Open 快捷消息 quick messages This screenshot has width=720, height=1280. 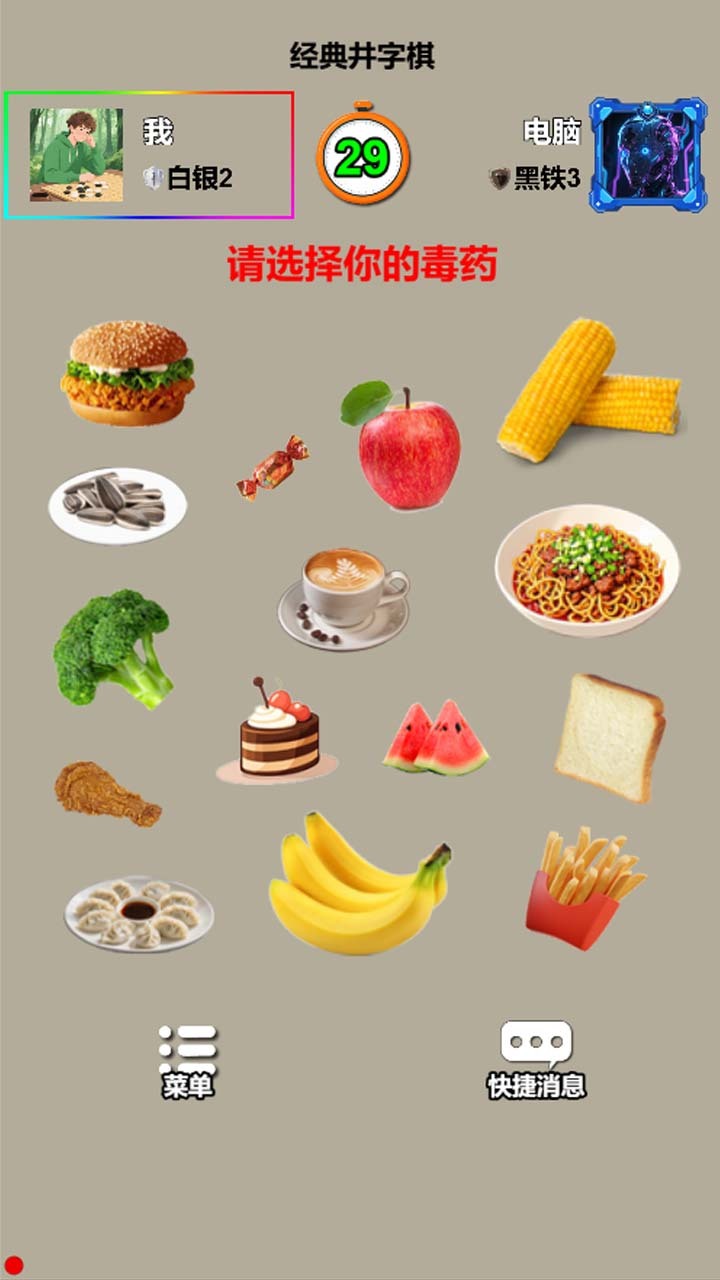pos(536,1060)
